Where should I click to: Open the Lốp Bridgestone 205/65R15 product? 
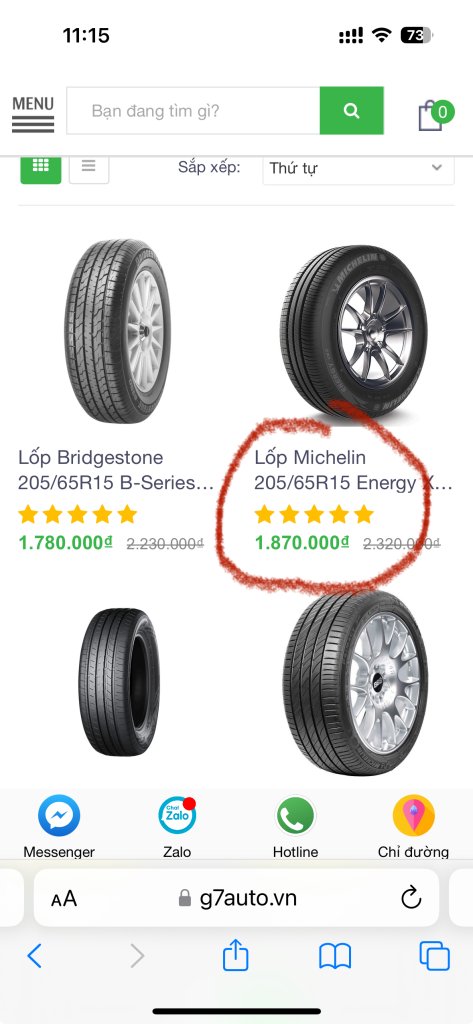click(116, 470)
